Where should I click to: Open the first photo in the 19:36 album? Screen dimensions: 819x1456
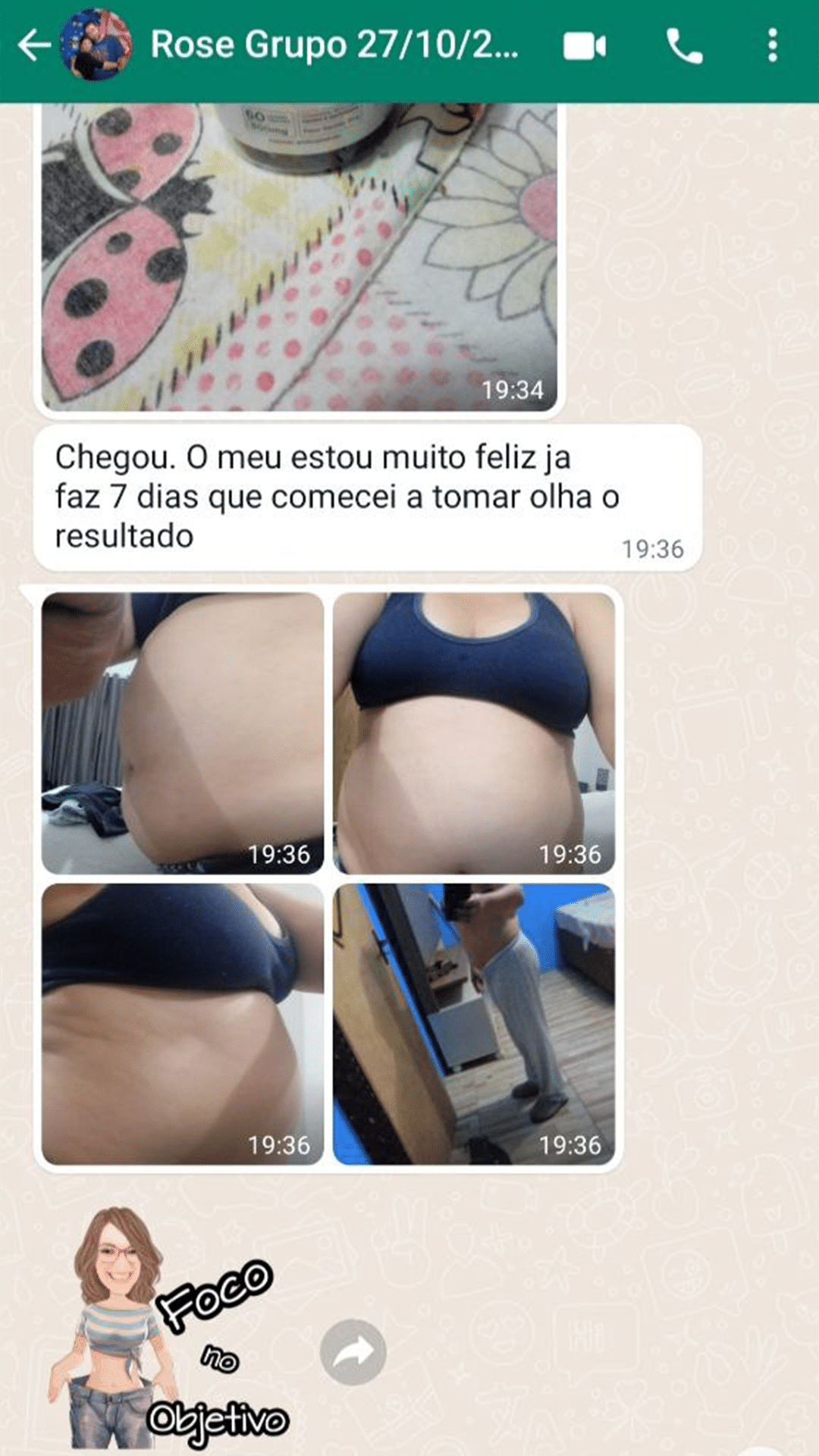tap(182, 733)
